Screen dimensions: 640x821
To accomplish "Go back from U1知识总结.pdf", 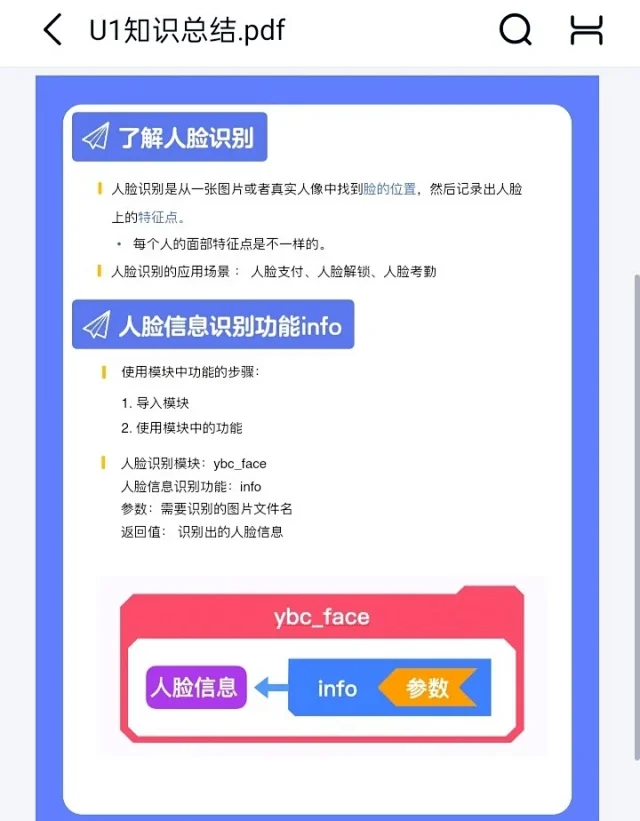I will click(52, 30).
